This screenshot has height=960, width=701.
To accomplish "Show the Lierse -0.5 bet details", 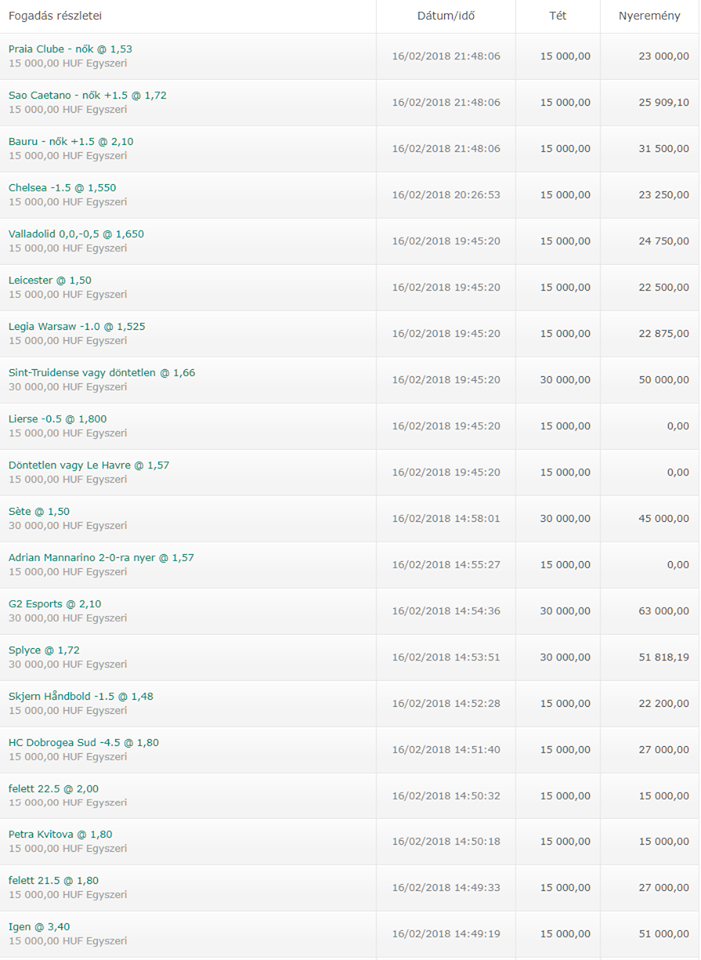I will coord(58,418).
